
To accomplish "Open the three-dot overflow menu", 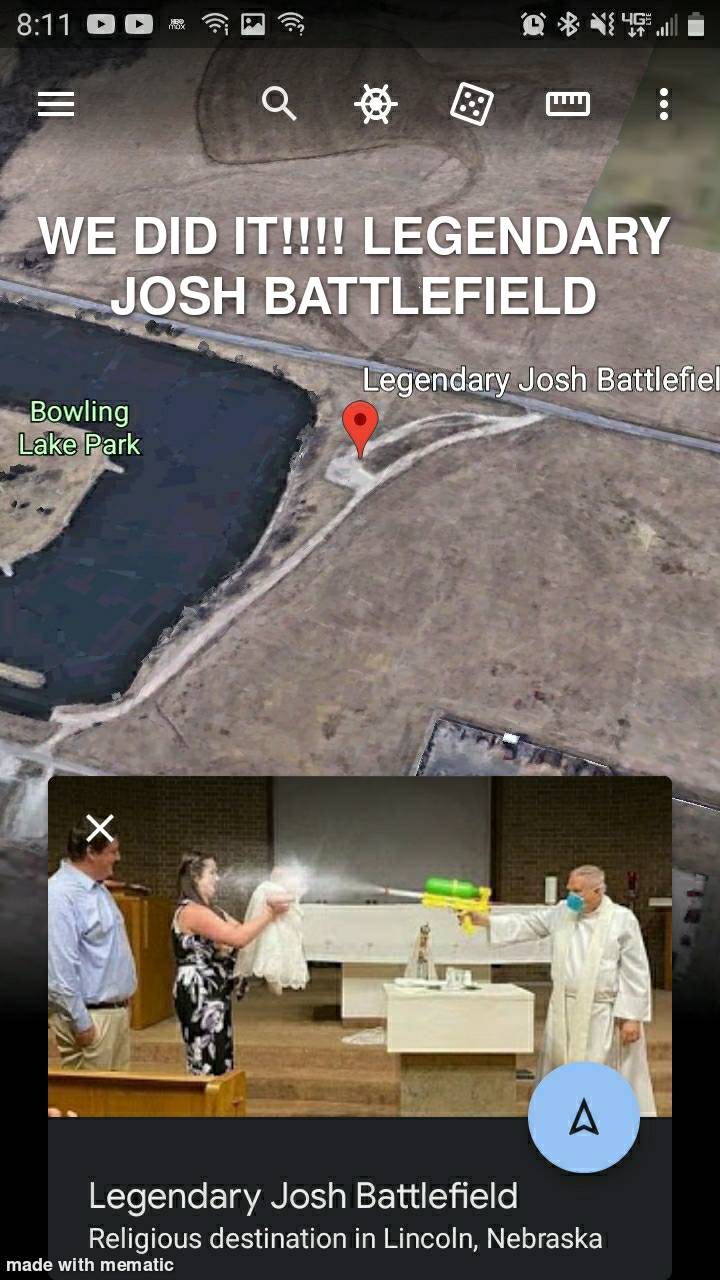I will tap(663, 104).
